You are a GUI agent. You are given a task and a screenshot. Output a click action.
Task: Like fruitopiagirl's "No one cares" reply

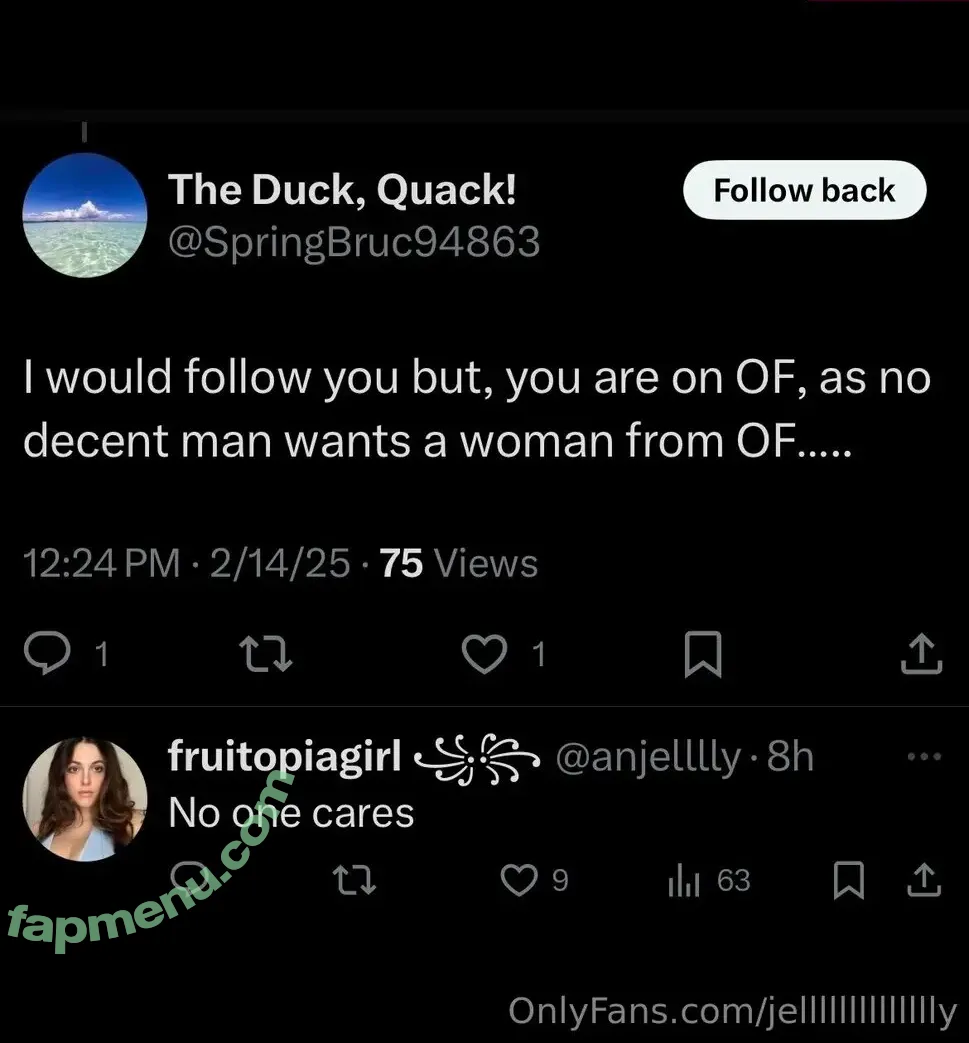[518, 880]
